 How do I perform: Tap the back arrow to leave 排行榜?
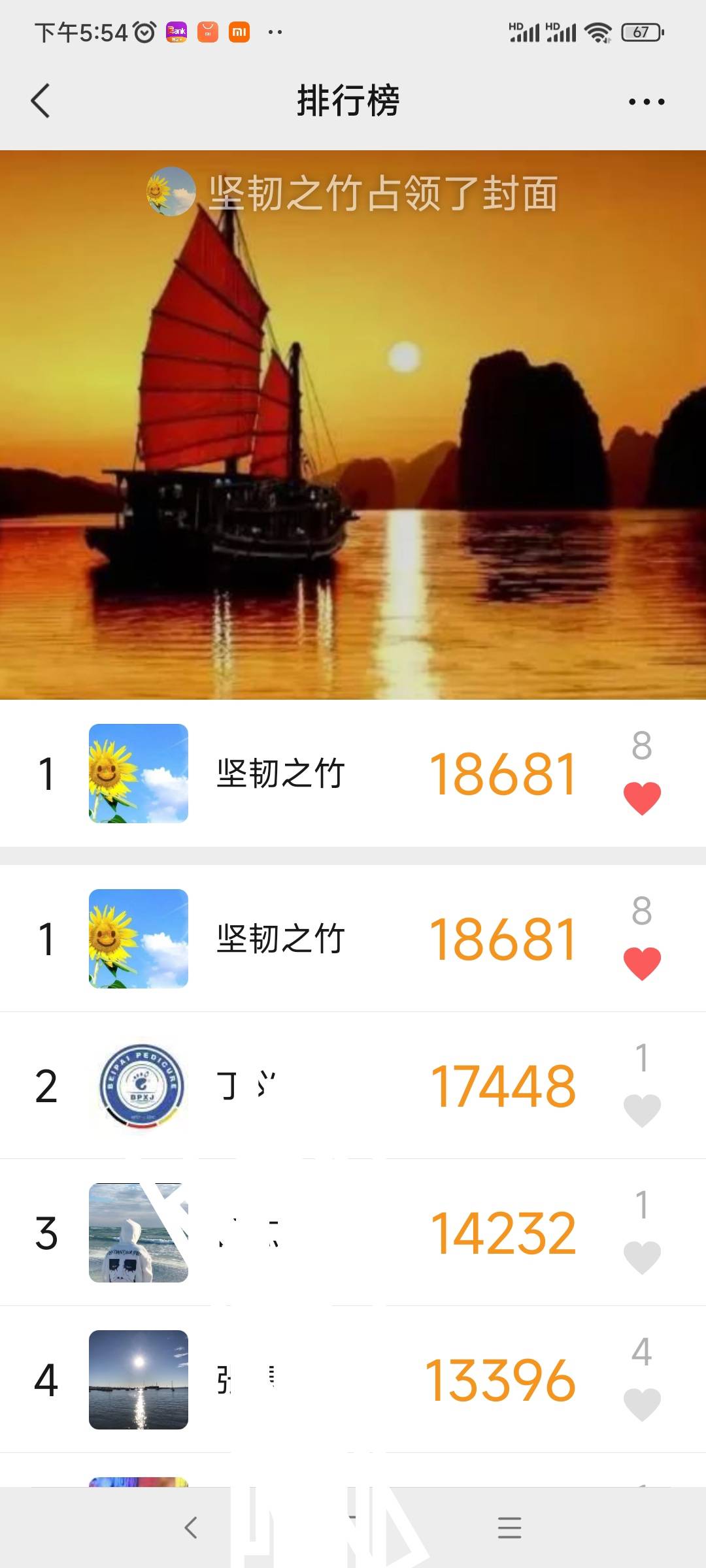coord(41,101)
